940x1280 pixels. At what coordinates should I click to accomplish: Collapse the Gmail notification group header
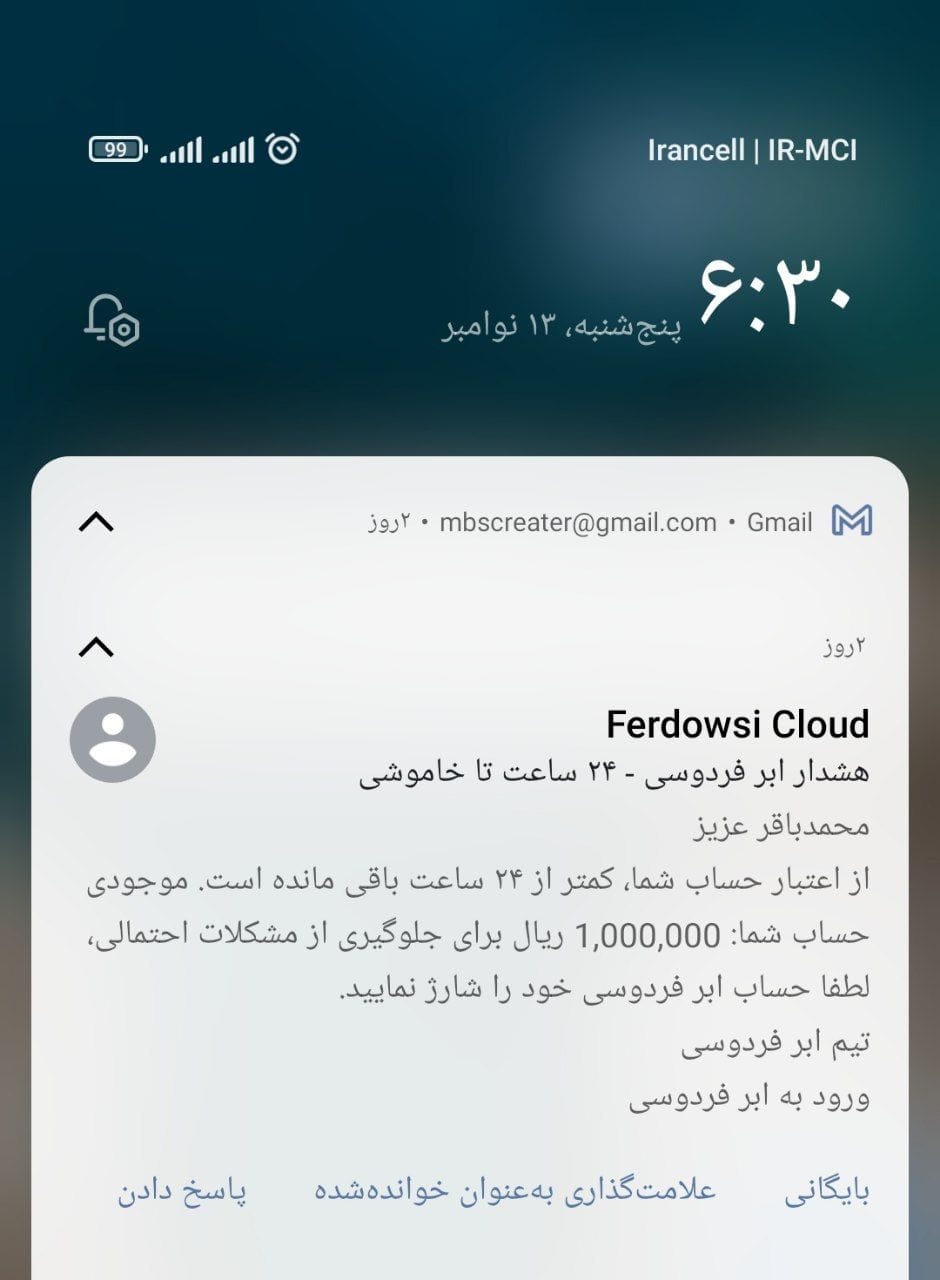[x=96, y=522]
